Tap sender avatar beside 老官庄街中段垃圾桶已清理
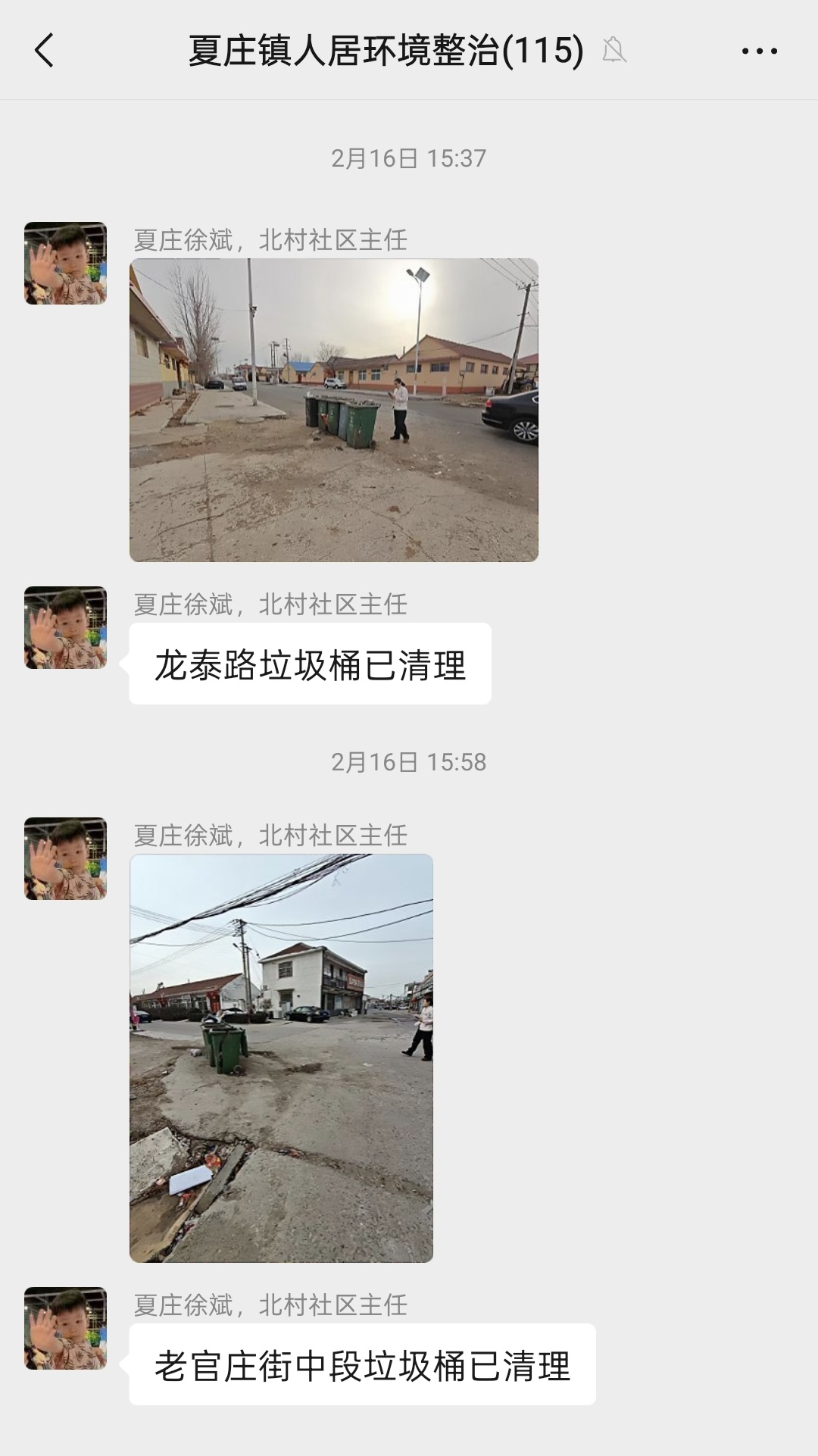Image resolution: width=818 pixels, height=1456 pixels. pos(66,1327)
